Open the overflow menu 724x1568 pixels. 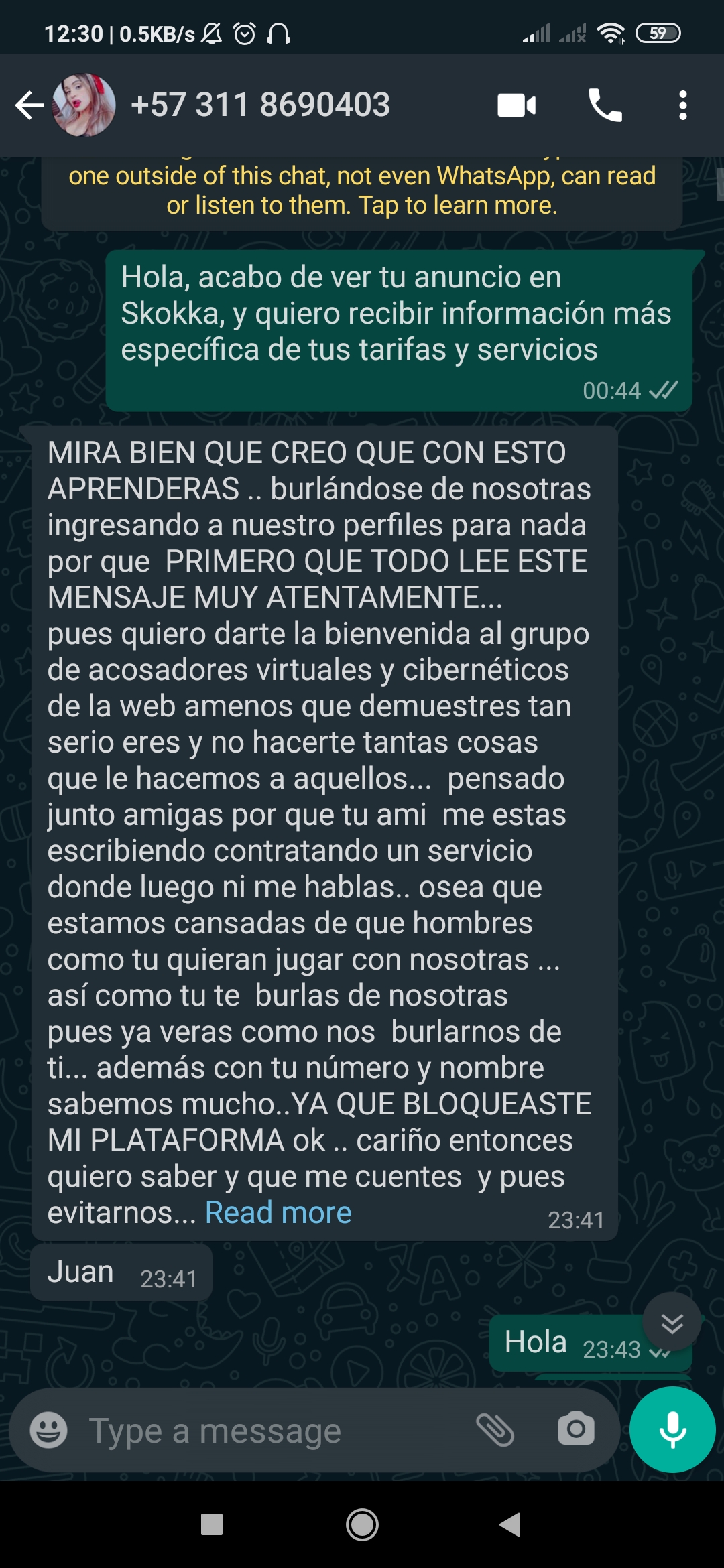point(682,105)
